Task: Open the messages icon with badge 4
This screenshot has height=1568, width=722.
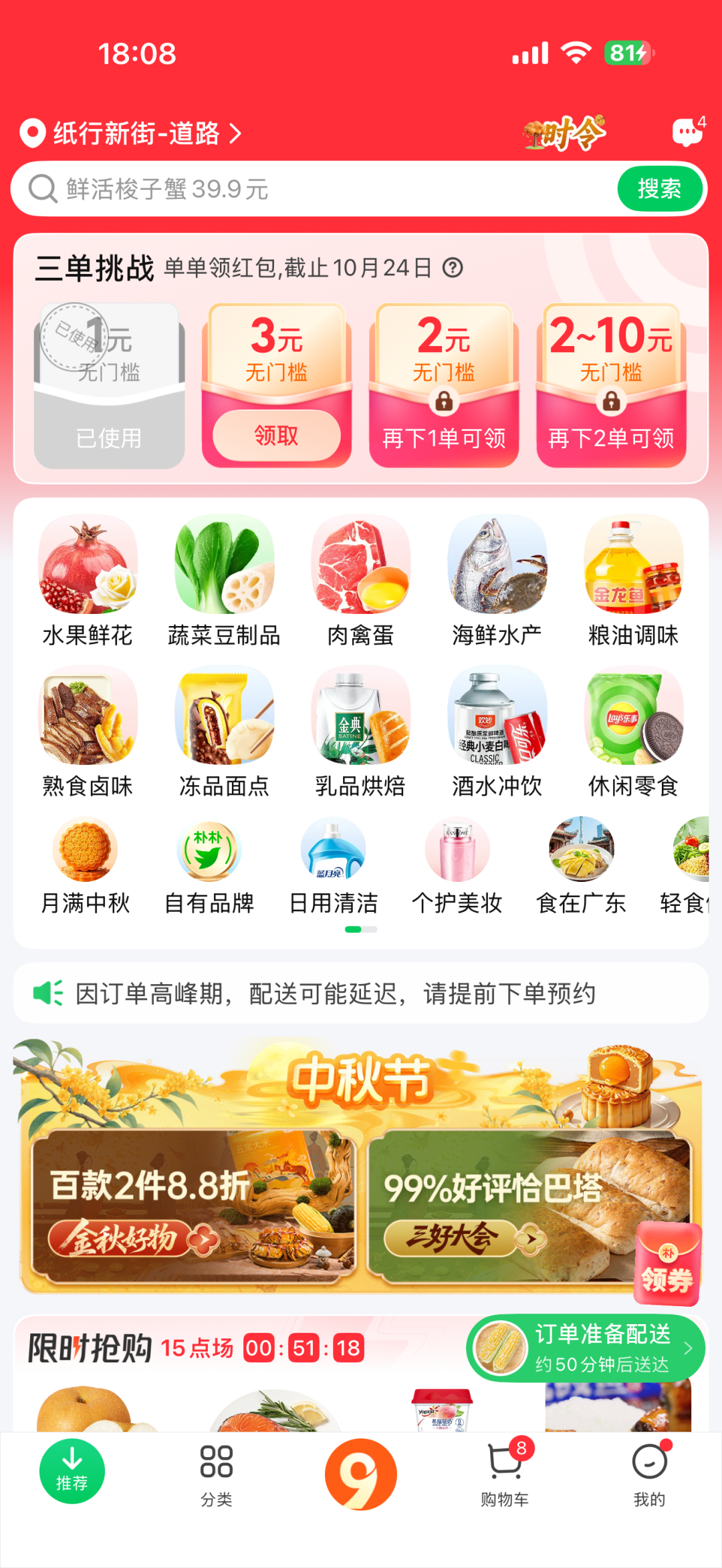Action: point(687,132)
